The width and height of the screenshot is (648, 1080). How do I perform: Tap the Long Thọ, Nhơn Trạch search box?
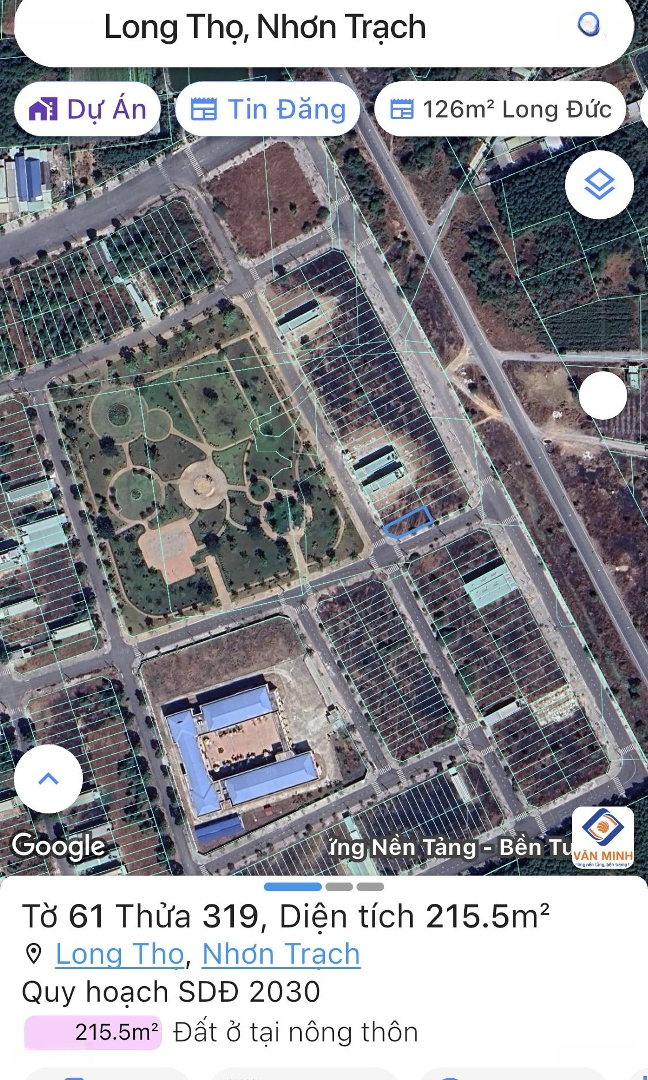324,28
